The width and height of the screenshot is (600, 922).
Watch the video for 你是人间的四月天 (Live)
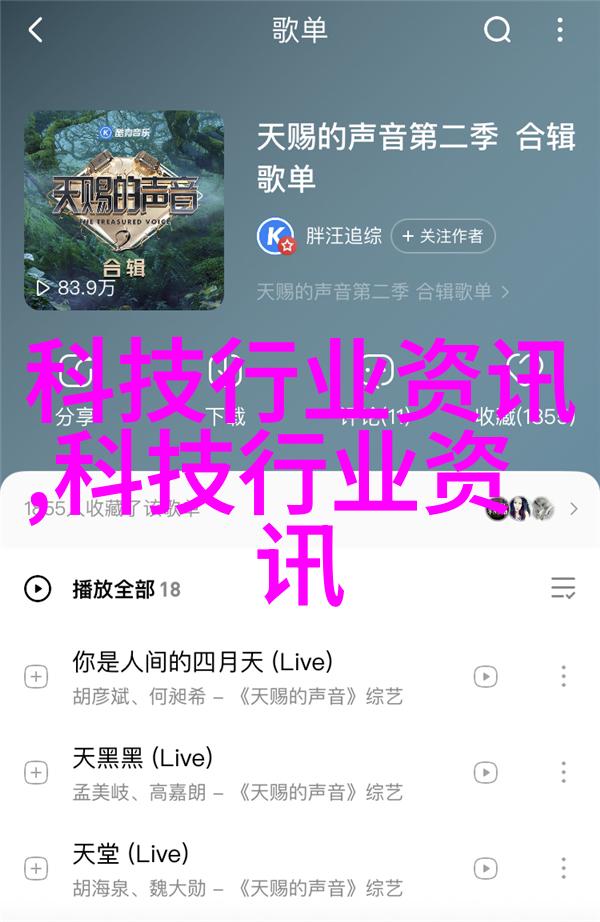[x=485, y=677]
